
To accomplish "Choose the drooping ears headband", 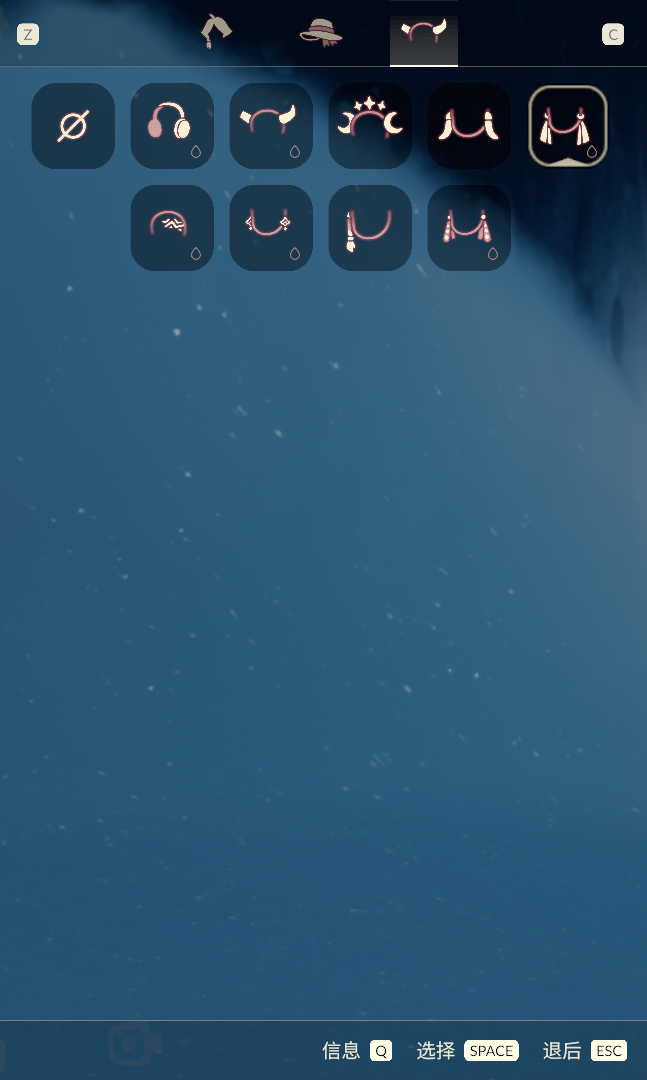I will [469, 126].
